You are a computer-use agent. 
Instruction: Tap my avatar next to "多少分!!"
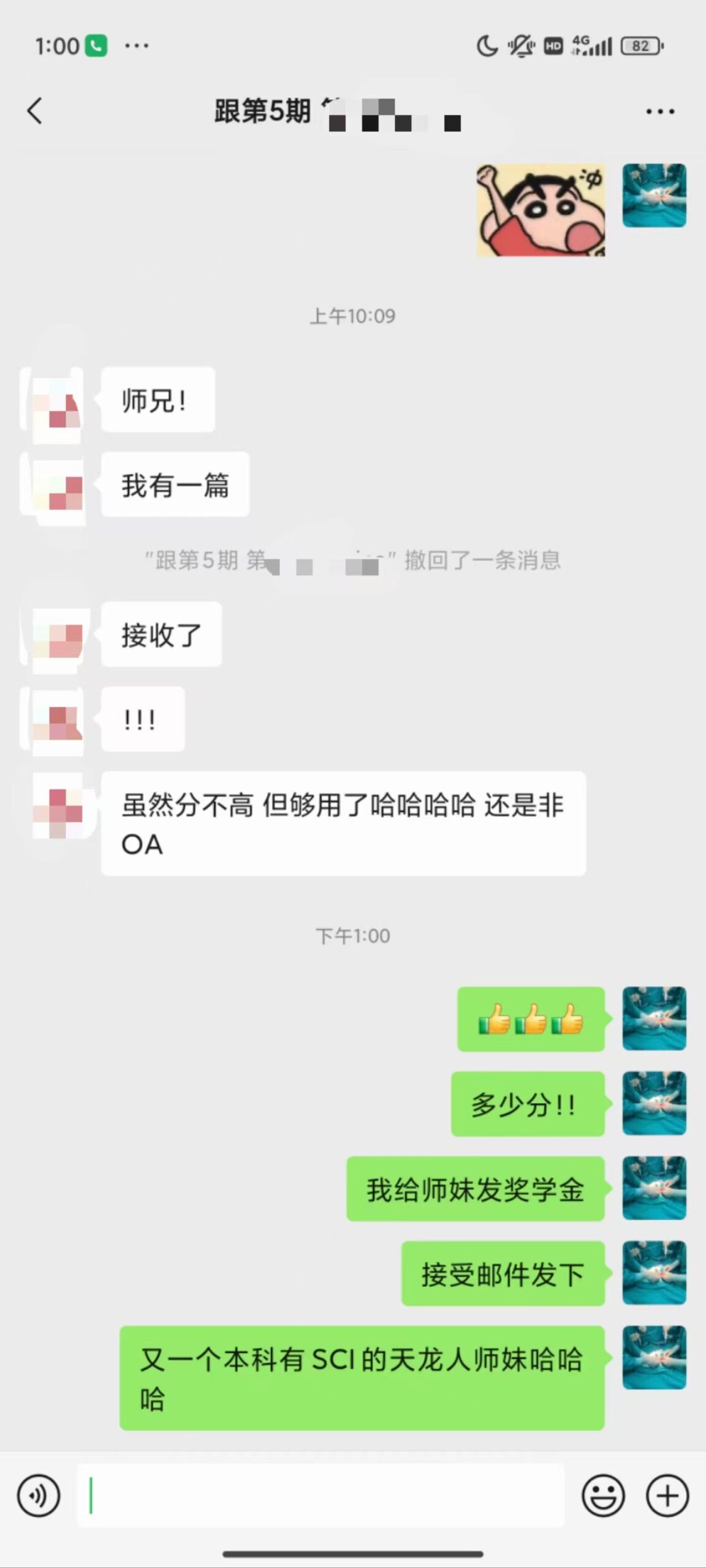click(x=654, y=1103)
